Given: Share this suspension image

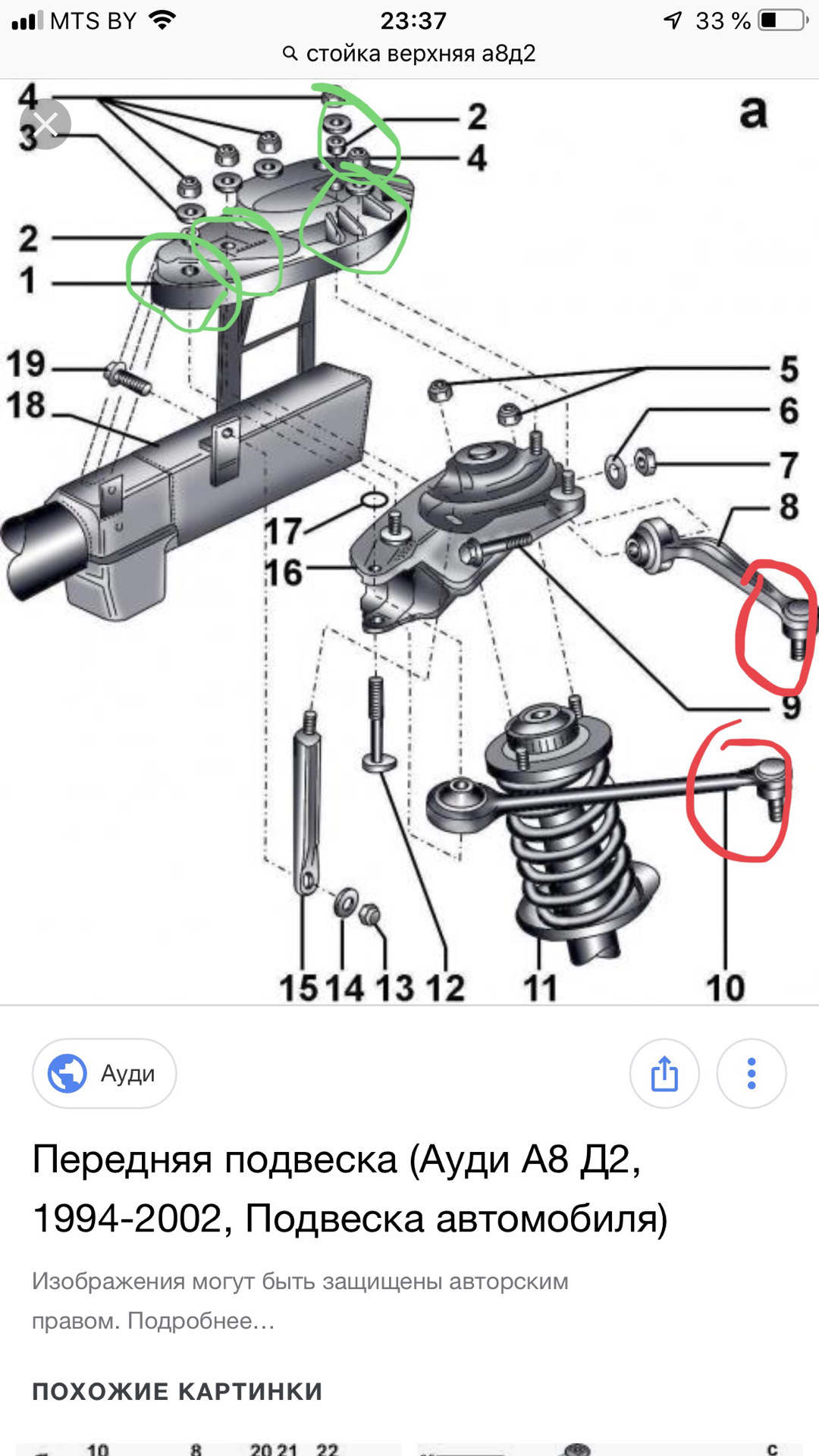Looking at the screenshot, I should click(664, 1073).
